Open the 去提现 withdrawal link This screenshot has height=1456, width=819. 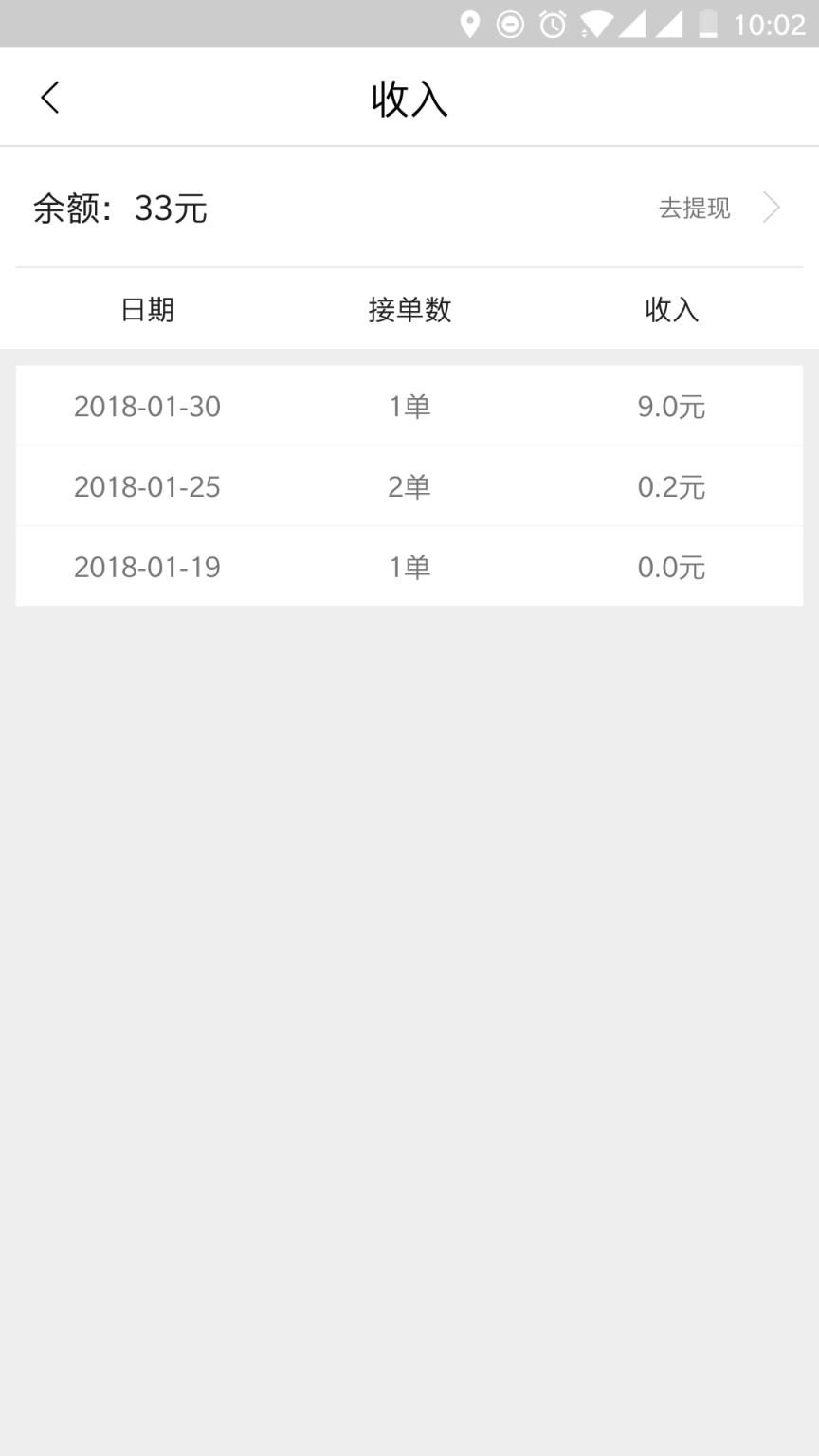695,208
